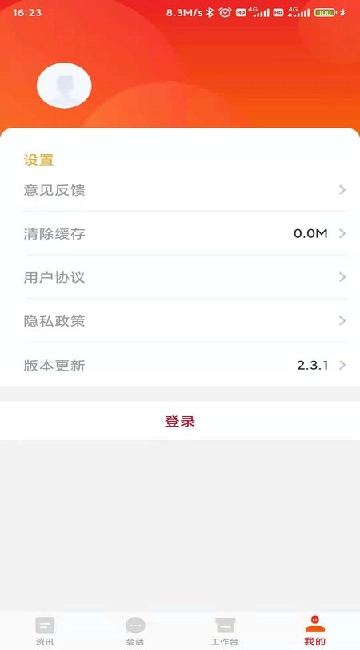Switch to the 资讯 tab
Screen dimensions: 360x650
45,631
